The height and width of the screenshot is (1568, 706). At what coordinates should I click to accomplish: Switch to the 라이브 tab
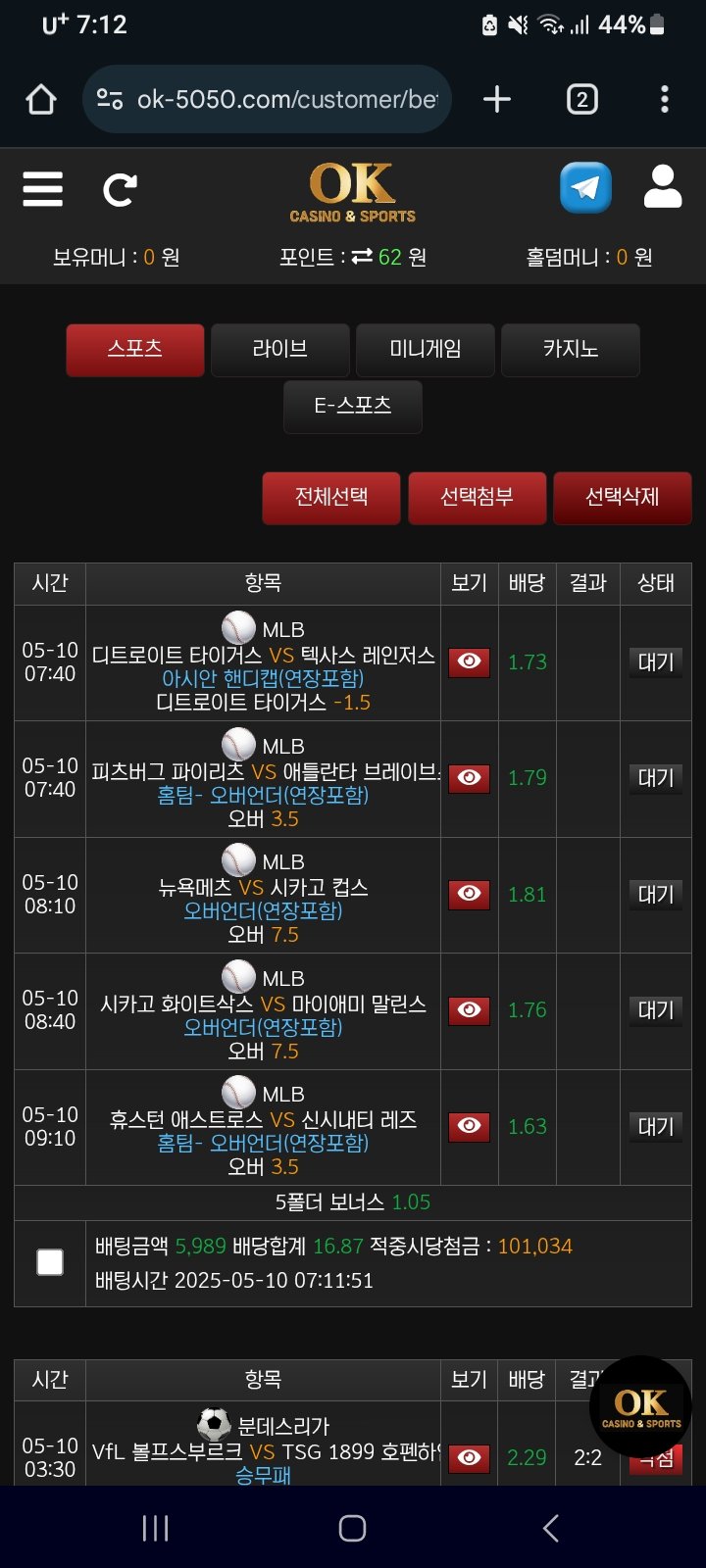280,350
